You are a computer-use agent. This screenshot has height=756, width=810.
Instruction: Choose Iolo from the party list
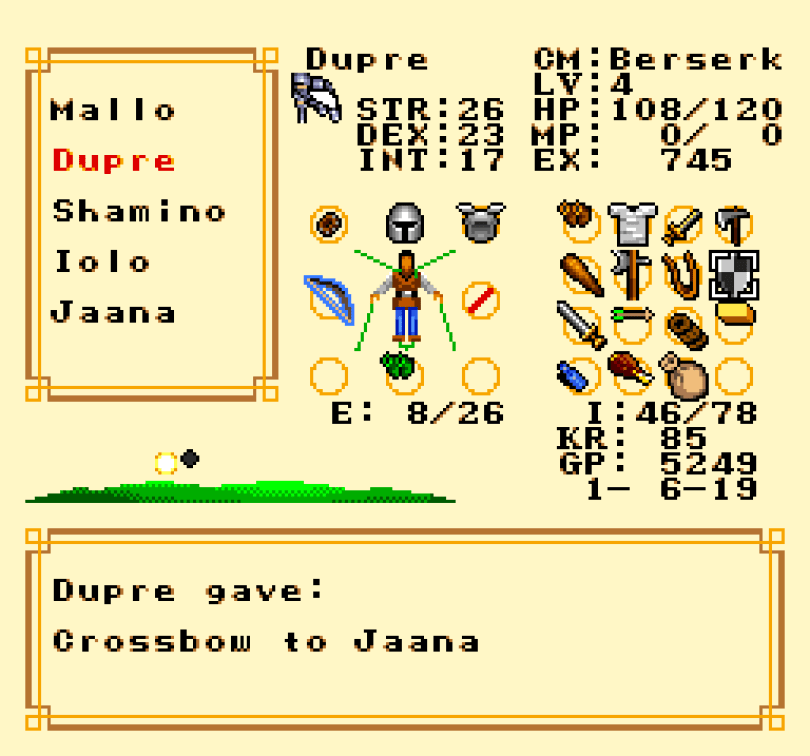click(102, 261)
